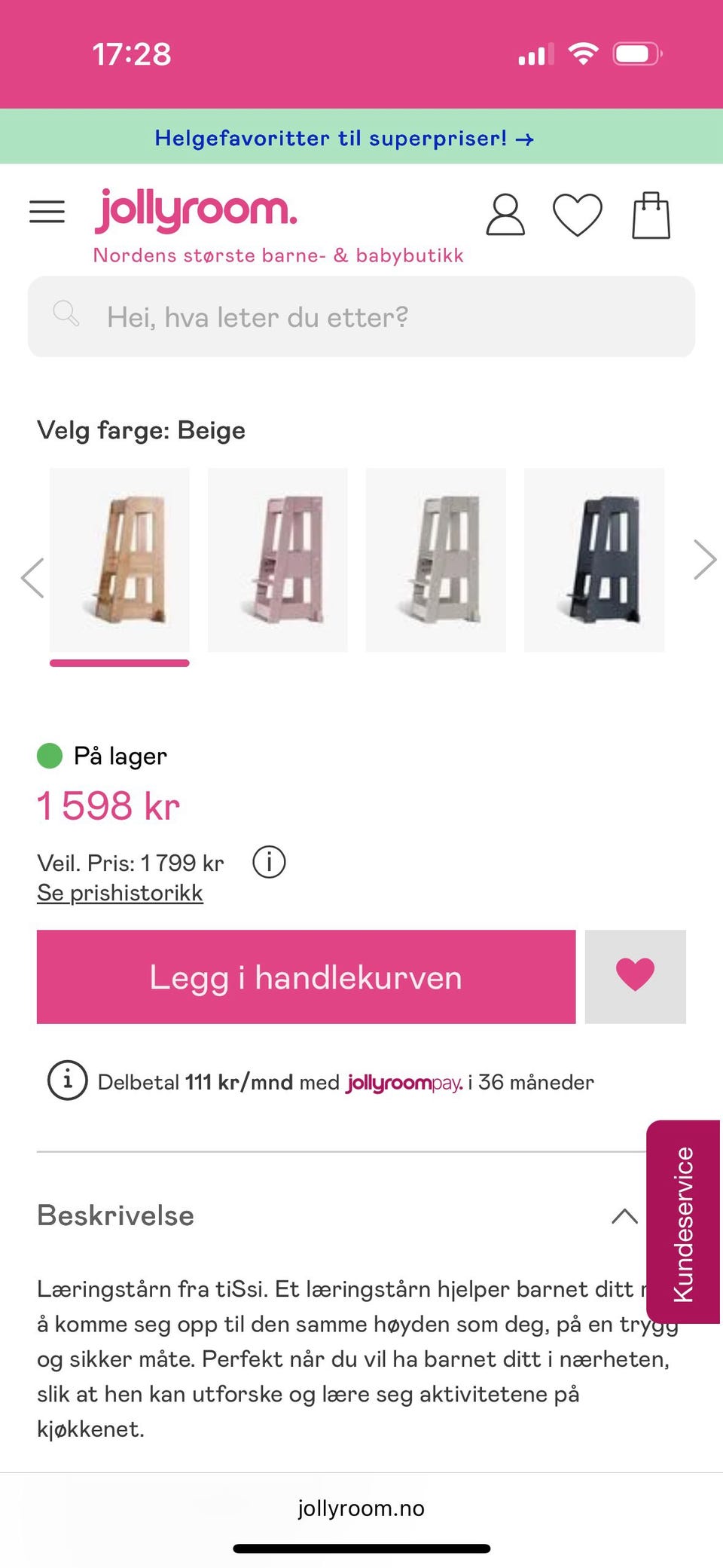Click the jollyroom logo
The height and width of the screenshot is (1568, 723).
coord(196,213)
